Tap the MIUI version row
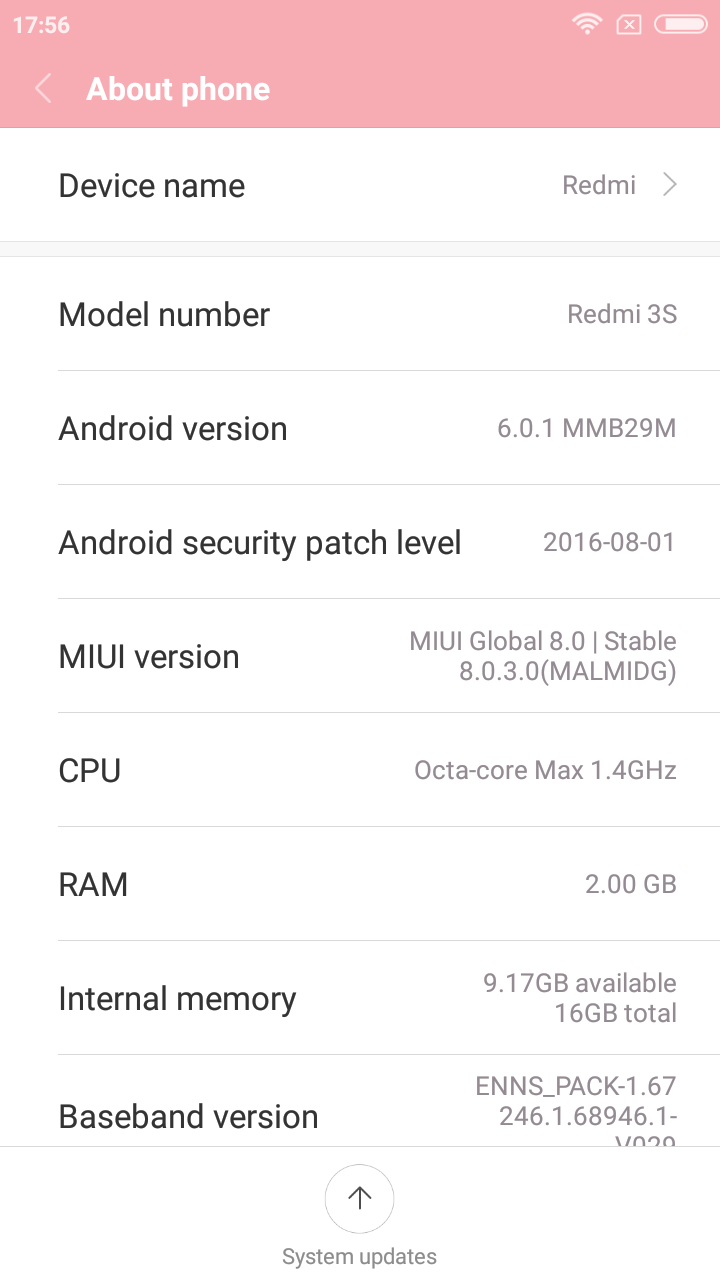The height and width of the screenshot is (1280, 720). (360, 656)
